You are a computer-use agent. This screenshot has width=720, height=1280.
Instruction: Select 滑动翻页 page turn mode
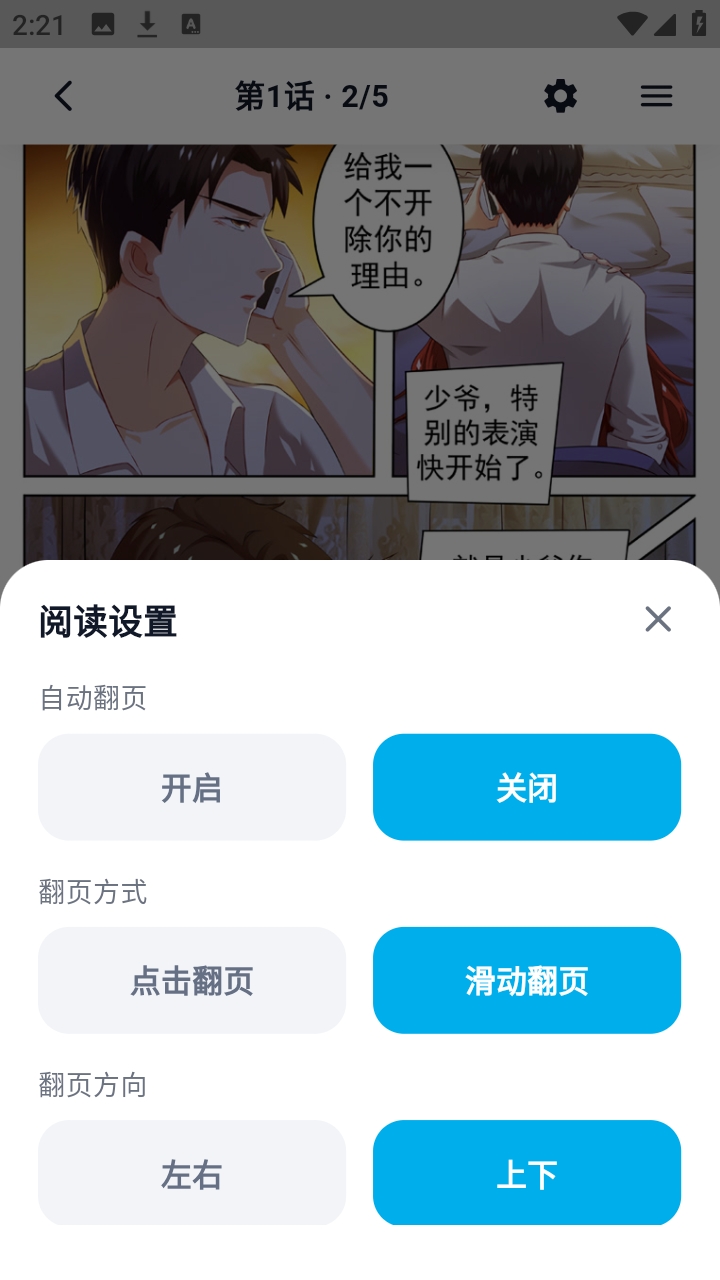coord(527,981)
